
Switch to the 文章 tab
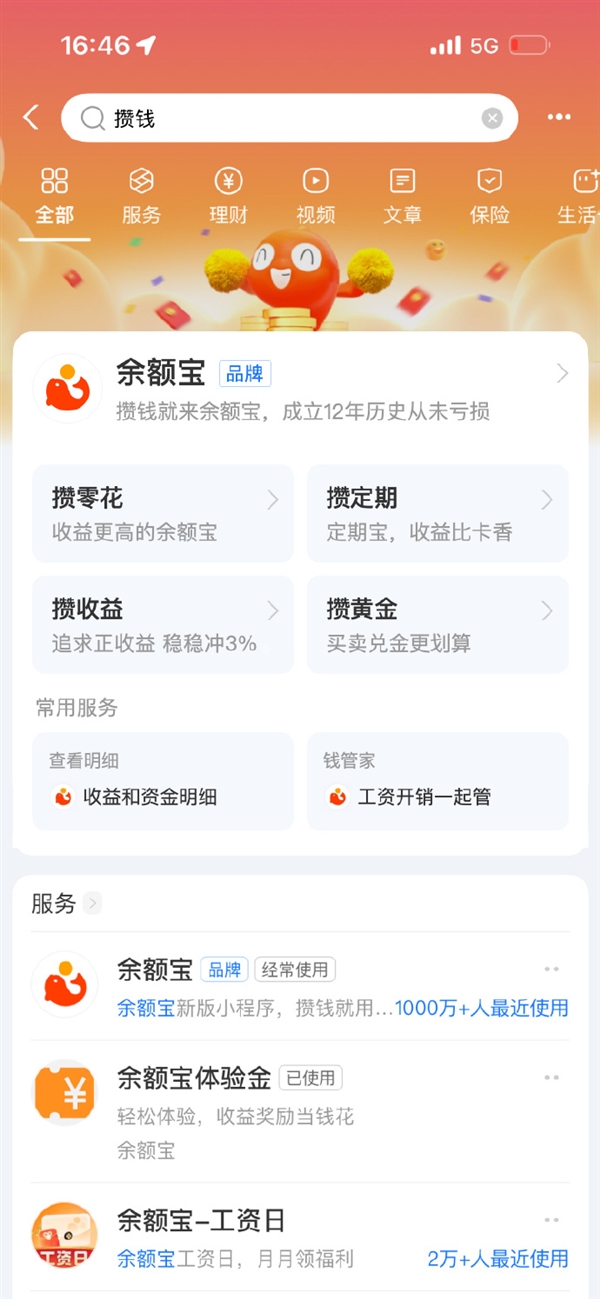click(402, 197)
